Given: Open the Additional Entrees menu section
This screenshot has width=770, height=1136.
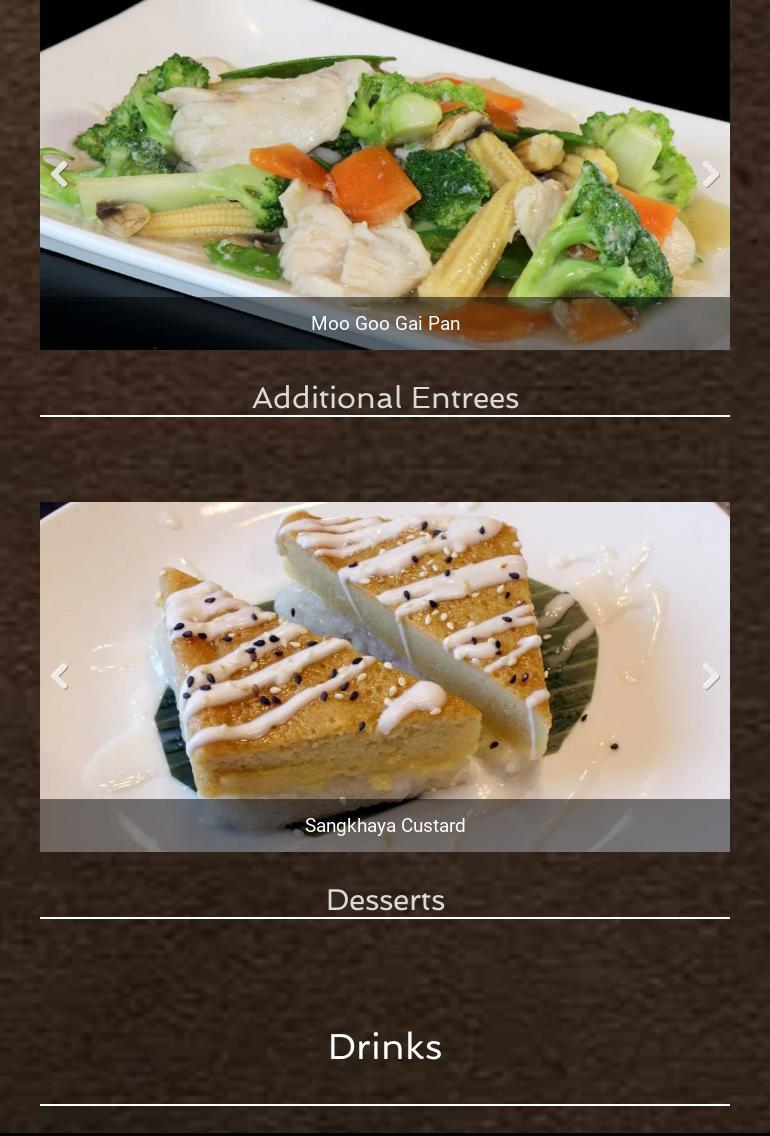Looking at the screenshot, I should click(385, 398).
